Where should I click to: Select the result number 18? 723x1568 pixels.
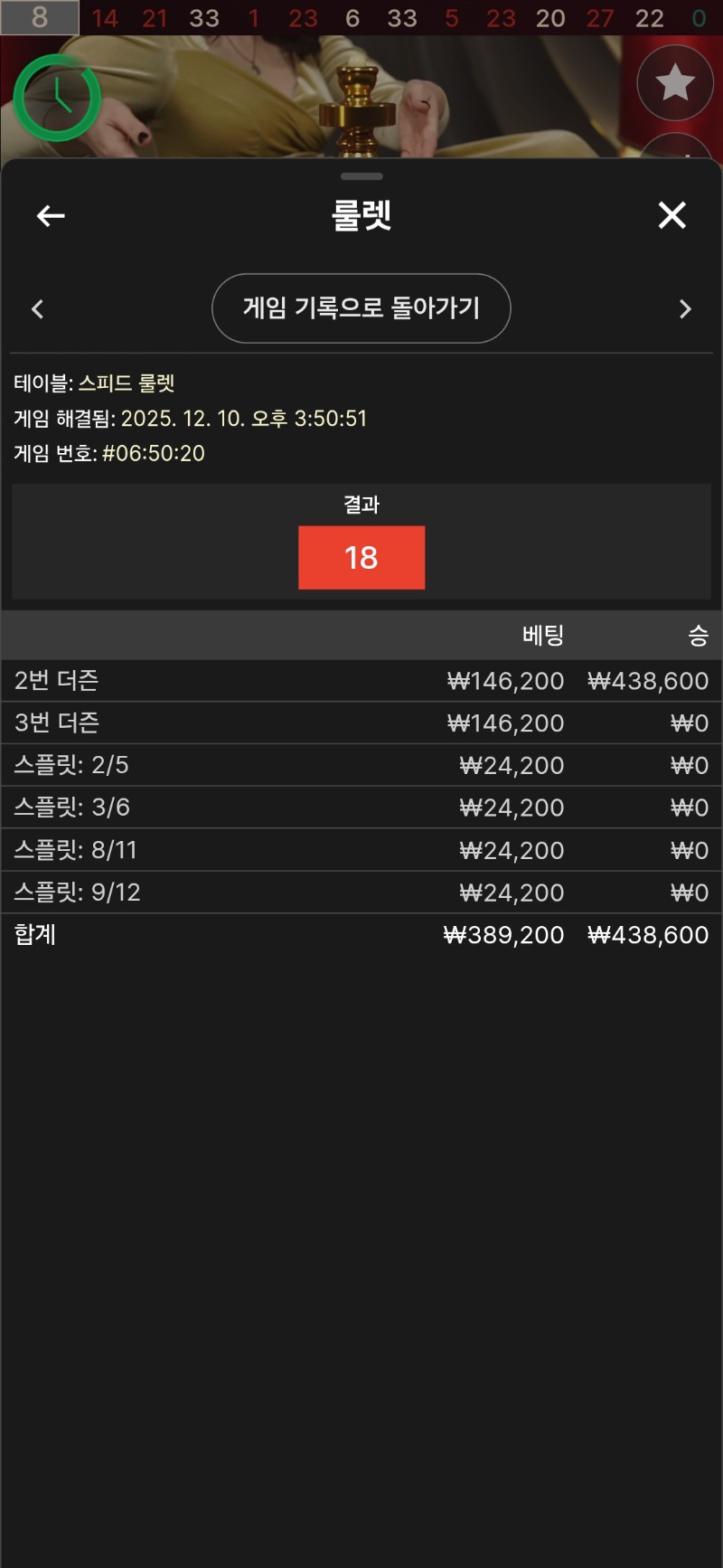click(361, 557)
